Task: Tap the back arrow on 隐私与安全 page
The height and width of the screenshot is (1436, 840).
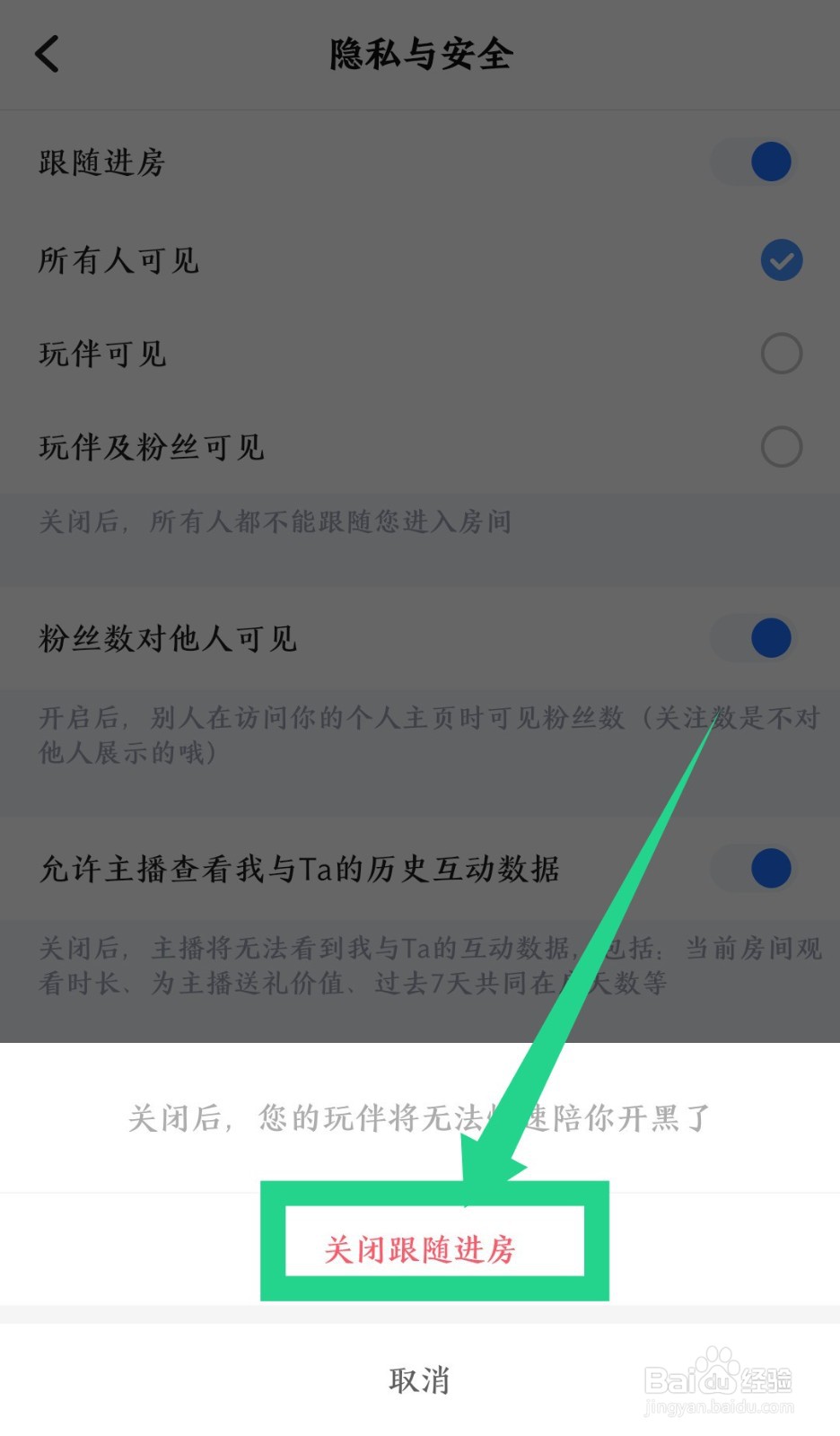Action: coord(48,54)
